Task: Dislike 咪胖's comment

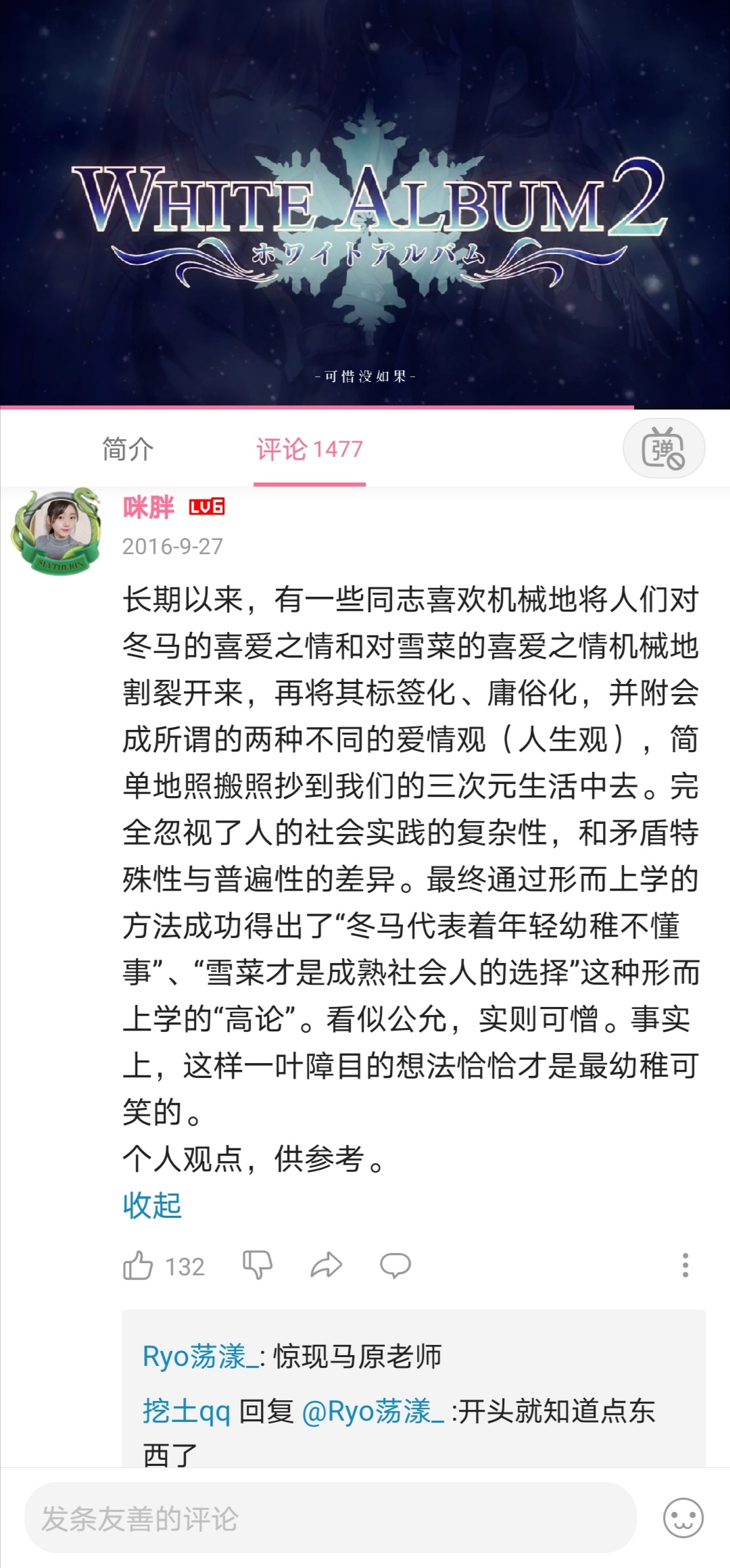Action: 257,1265
